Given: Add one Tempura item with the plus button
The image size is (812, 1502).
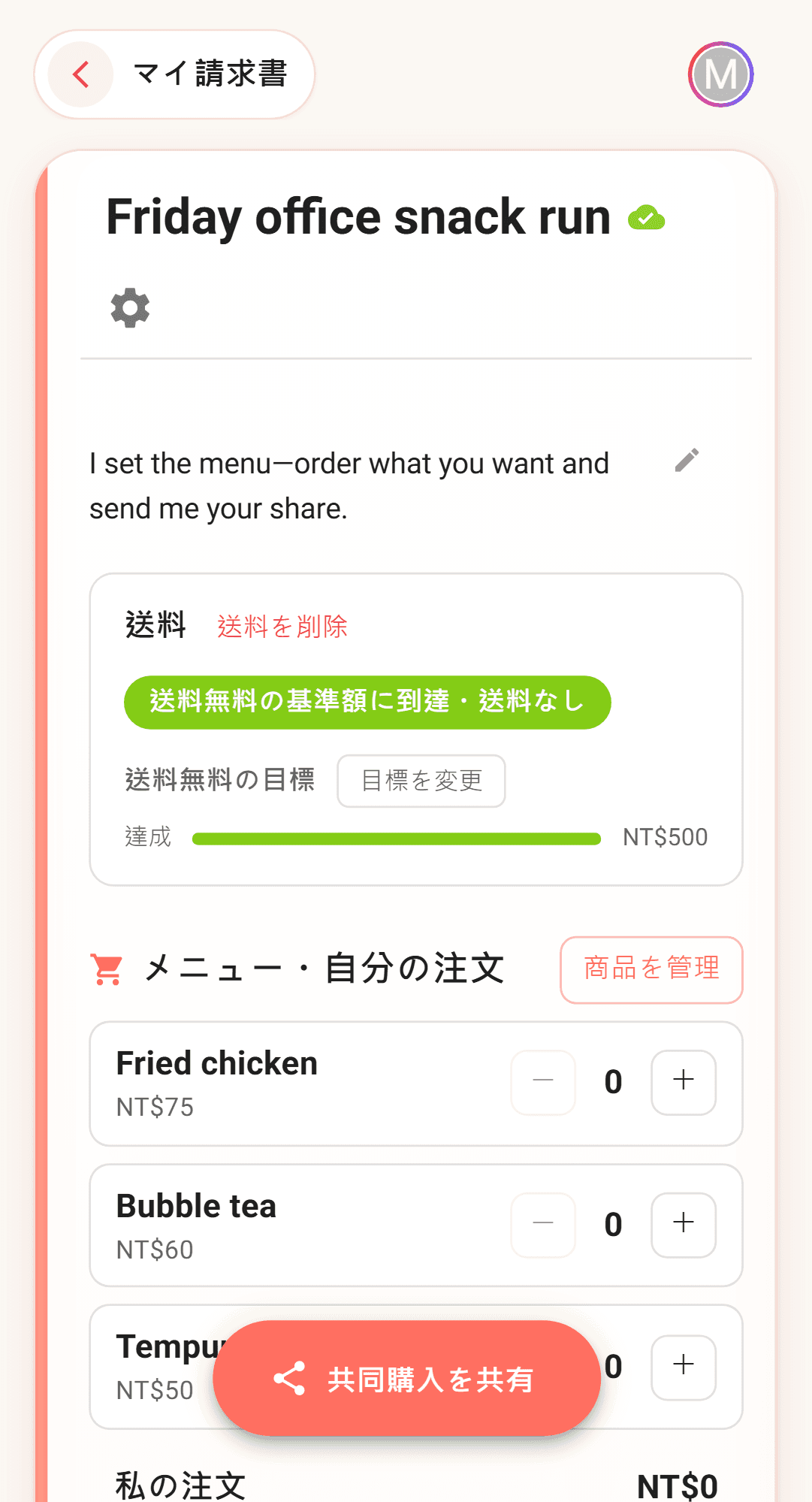Looking at the screenshot, I should (x=684, y=1367).
